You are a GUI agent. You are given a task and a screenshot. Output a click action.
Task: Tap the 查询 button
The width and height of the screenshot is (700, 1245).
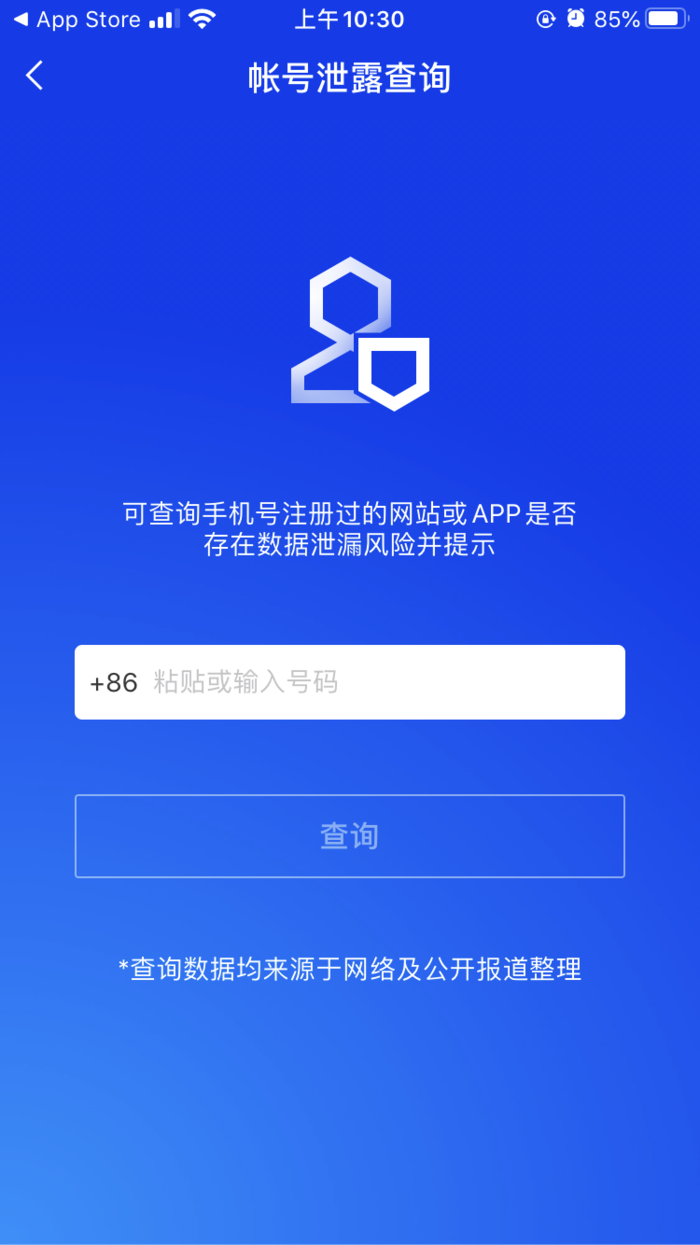click(x=350, y=836)
